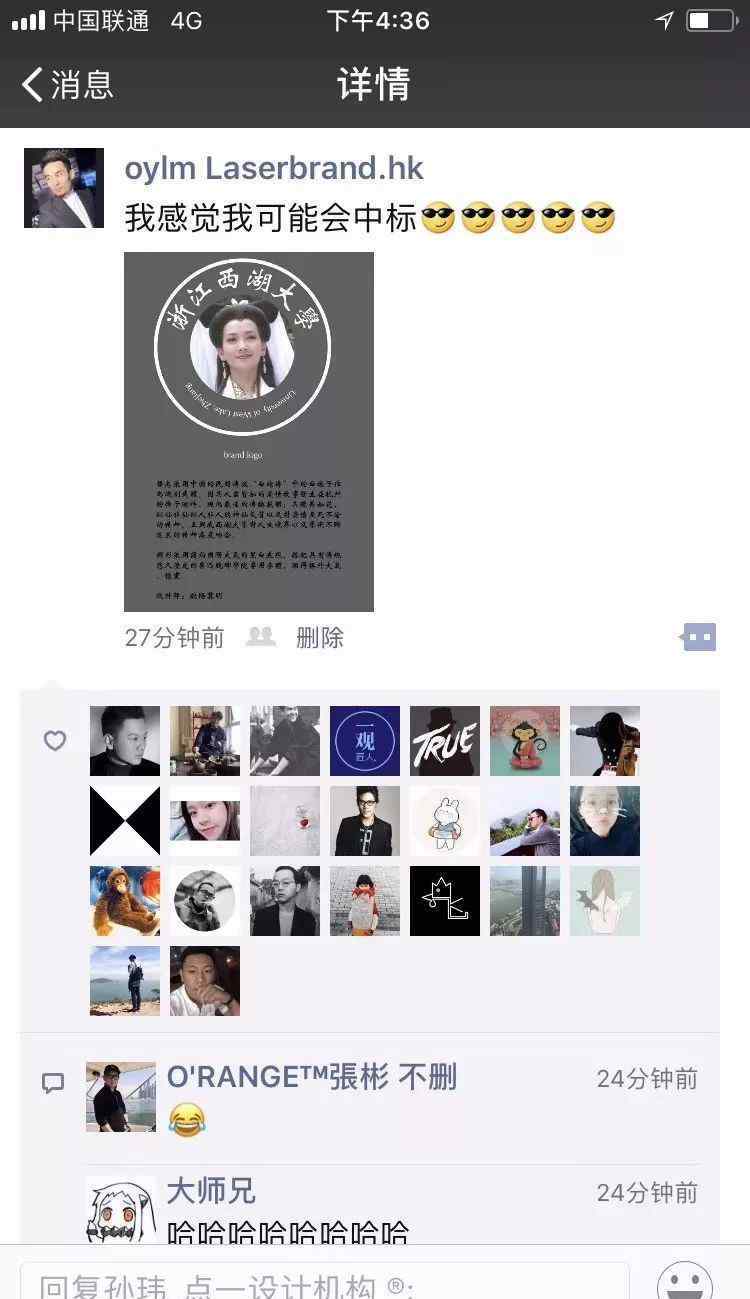Tap 删除 to delete this post
This screenshot has height=1299, width=750.
pyautogui.click(x=320, y=637)
